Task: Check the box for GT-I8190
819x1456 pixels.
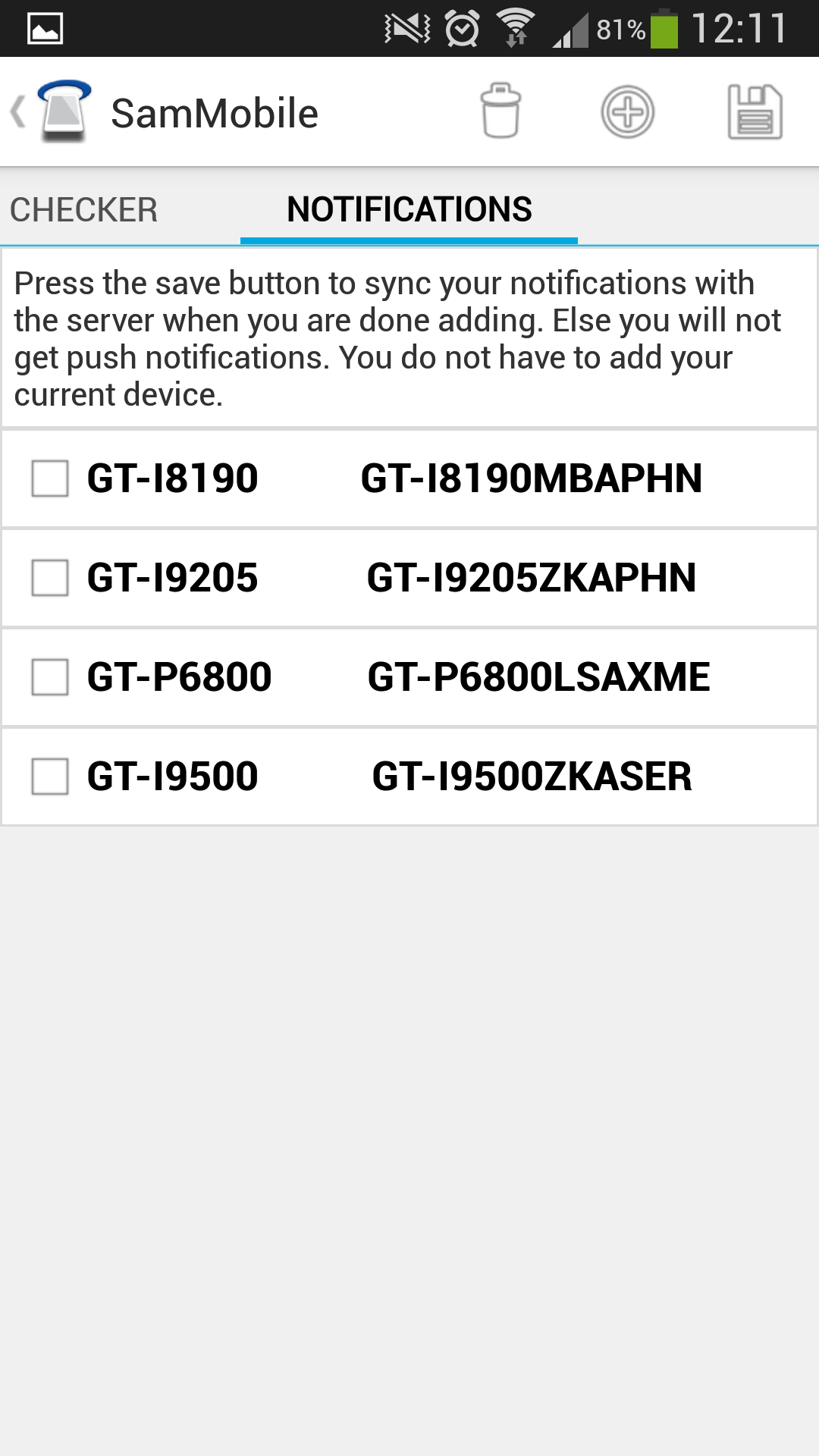Action: [x=50, y=479]
